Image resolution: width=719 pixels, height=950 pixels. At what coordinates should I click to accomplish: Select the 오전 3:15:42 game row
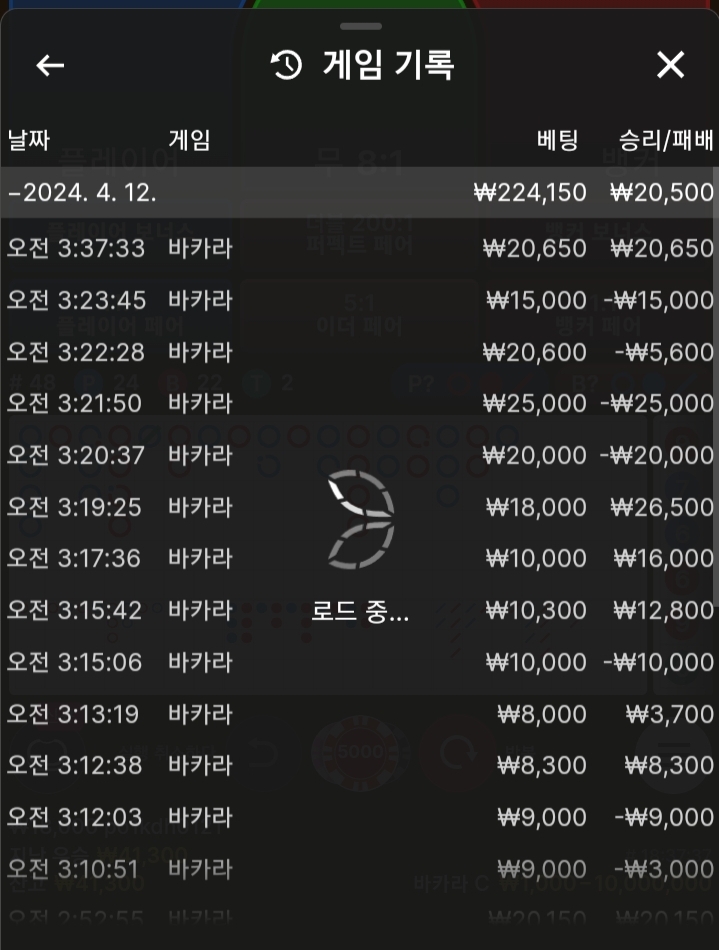(x=359, y=610)
